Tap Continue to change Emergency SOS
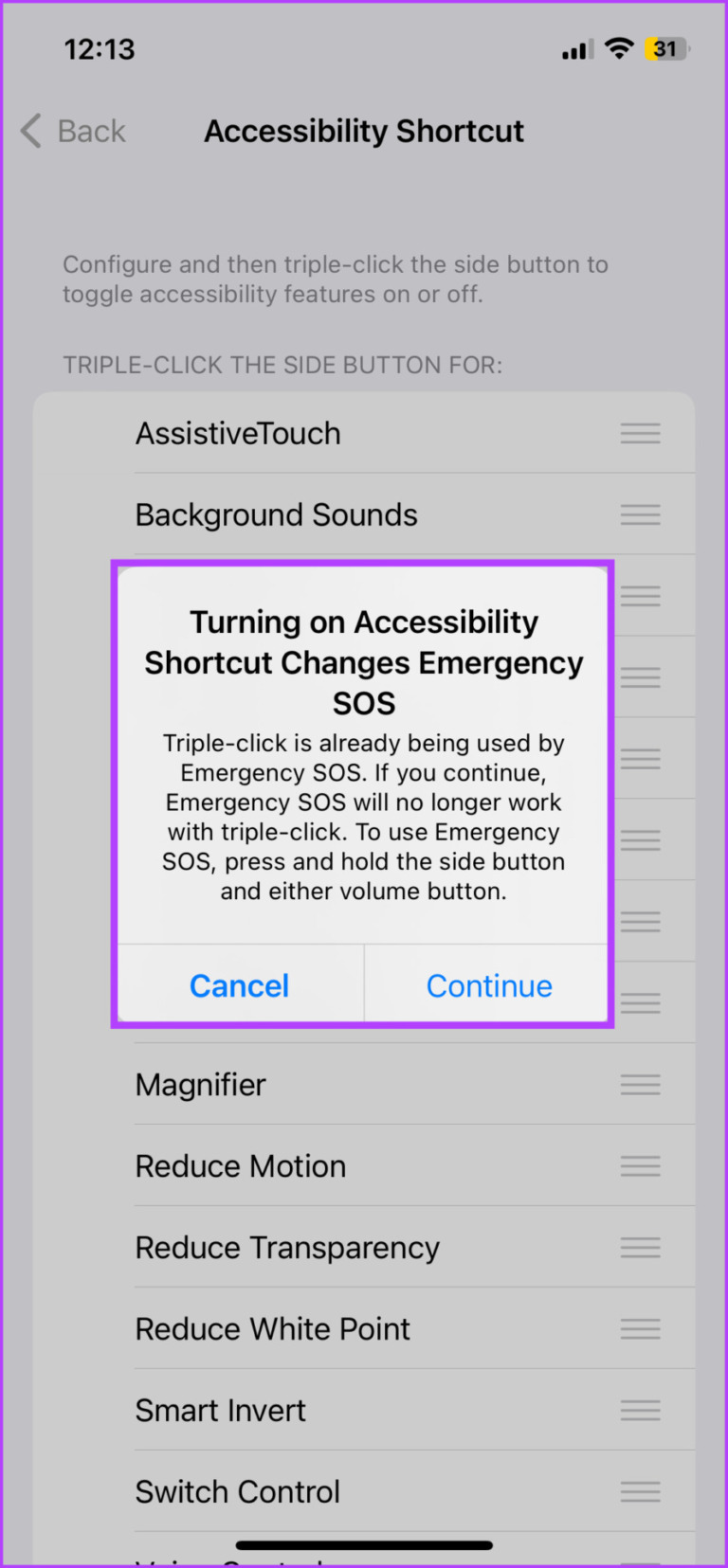Viewport: 728px width, 1568px height. (488, 985)
